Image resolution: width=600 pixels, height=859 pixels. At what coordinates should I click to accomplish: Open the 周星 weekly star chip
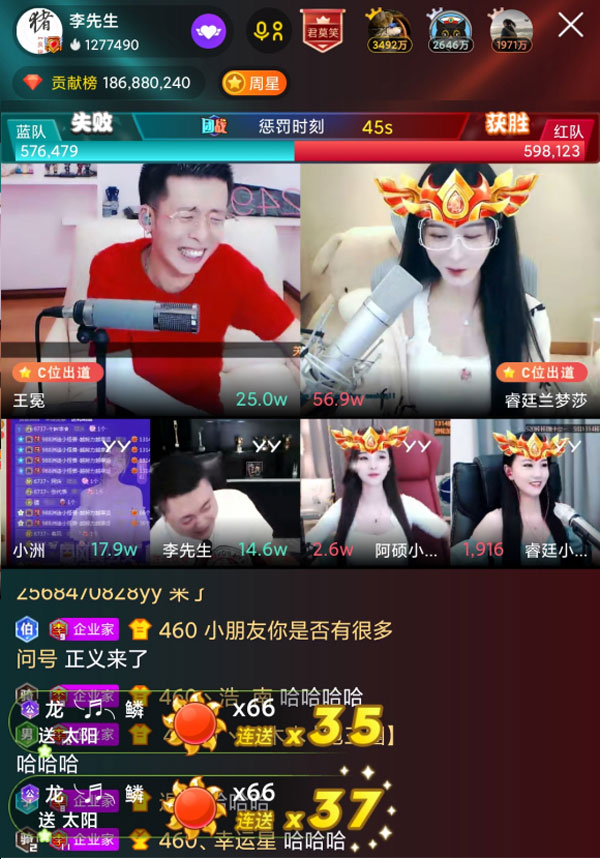[254, 83]
